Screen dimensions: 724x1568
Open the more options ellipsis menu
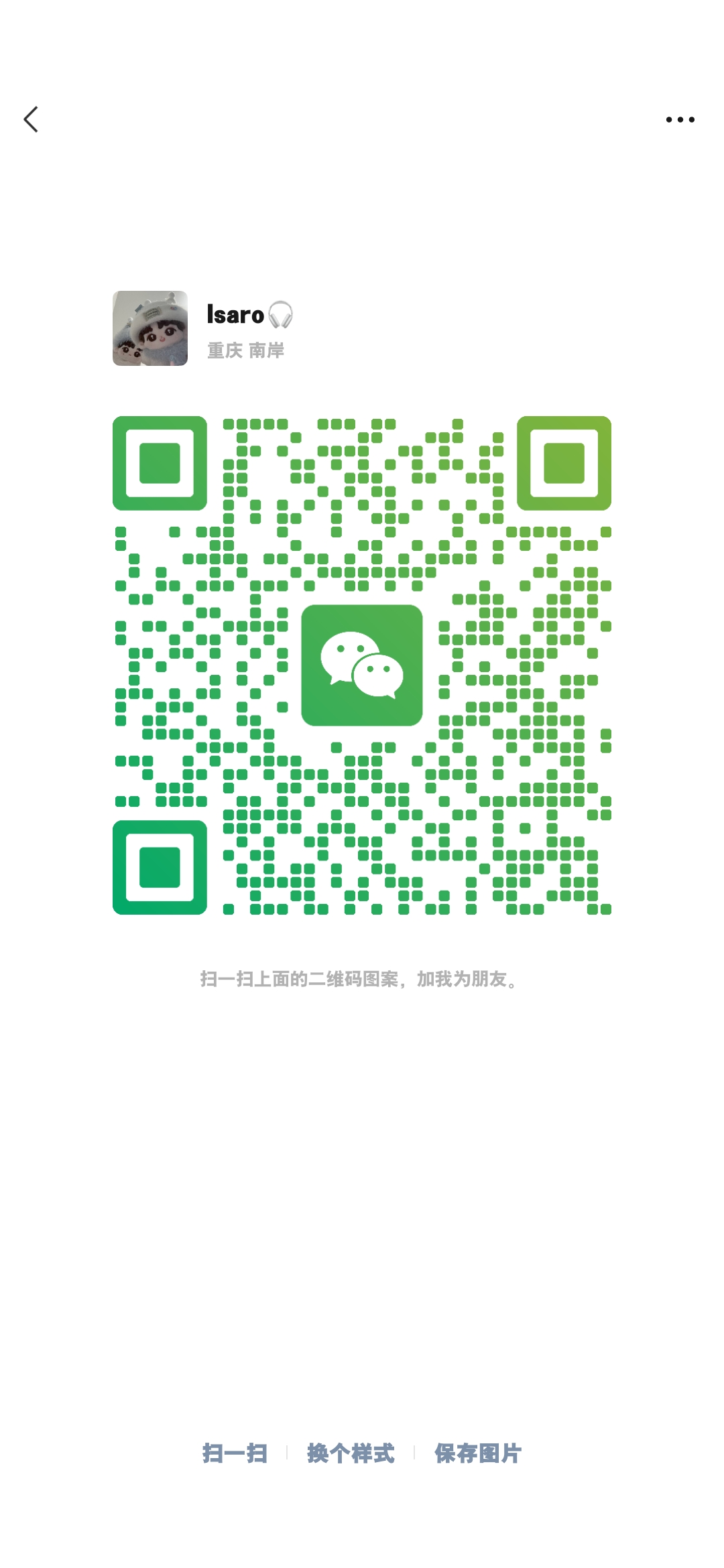click(680, 119)
